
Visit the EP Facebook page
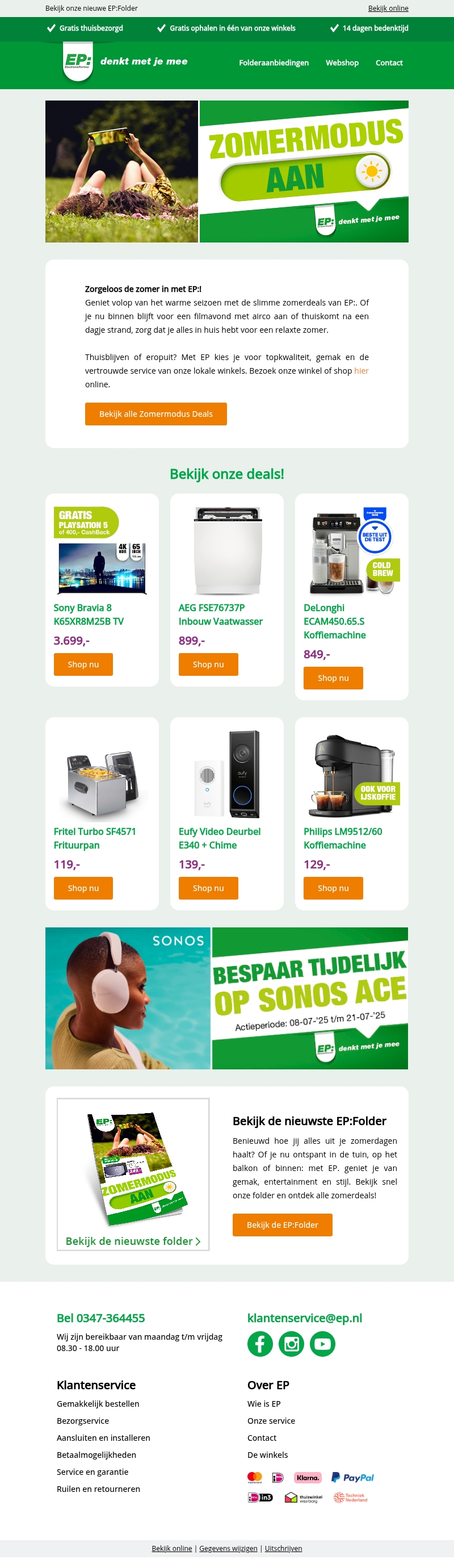point(260,1343)
